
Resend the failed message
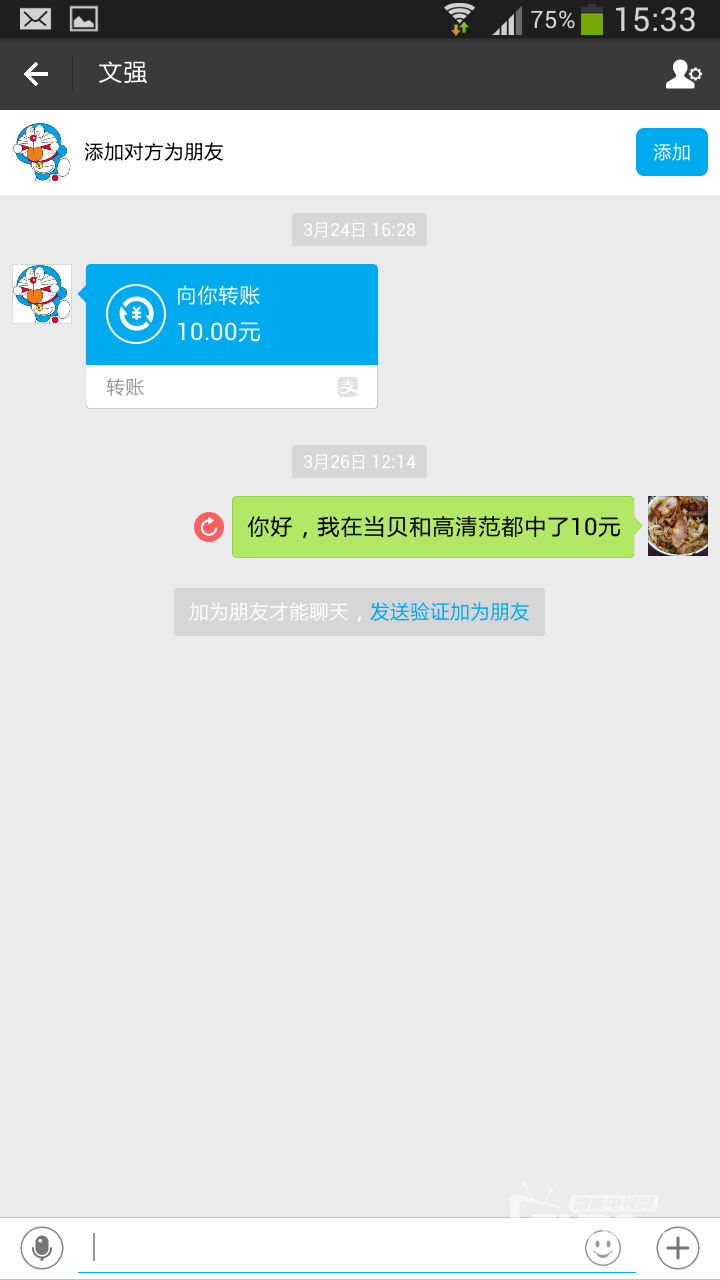click(x=209, y=527)
